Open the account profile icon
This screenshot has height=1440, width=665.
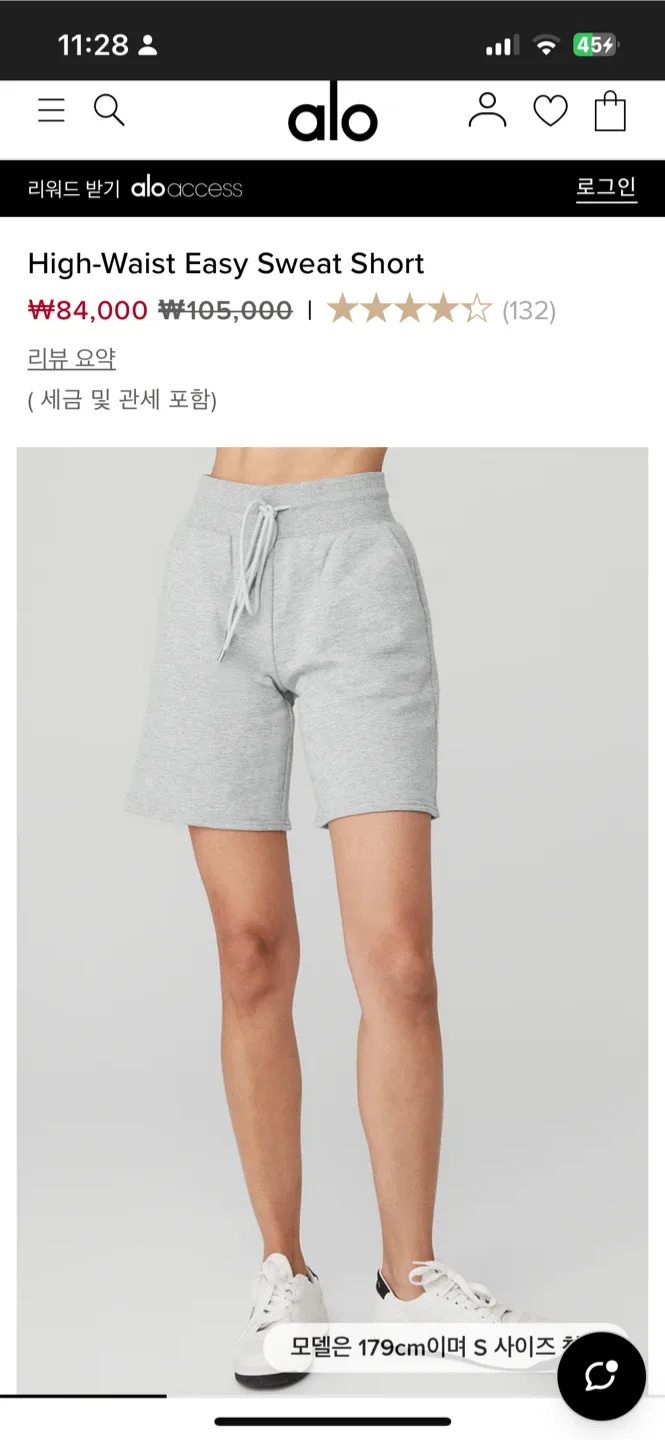(487, 110)
